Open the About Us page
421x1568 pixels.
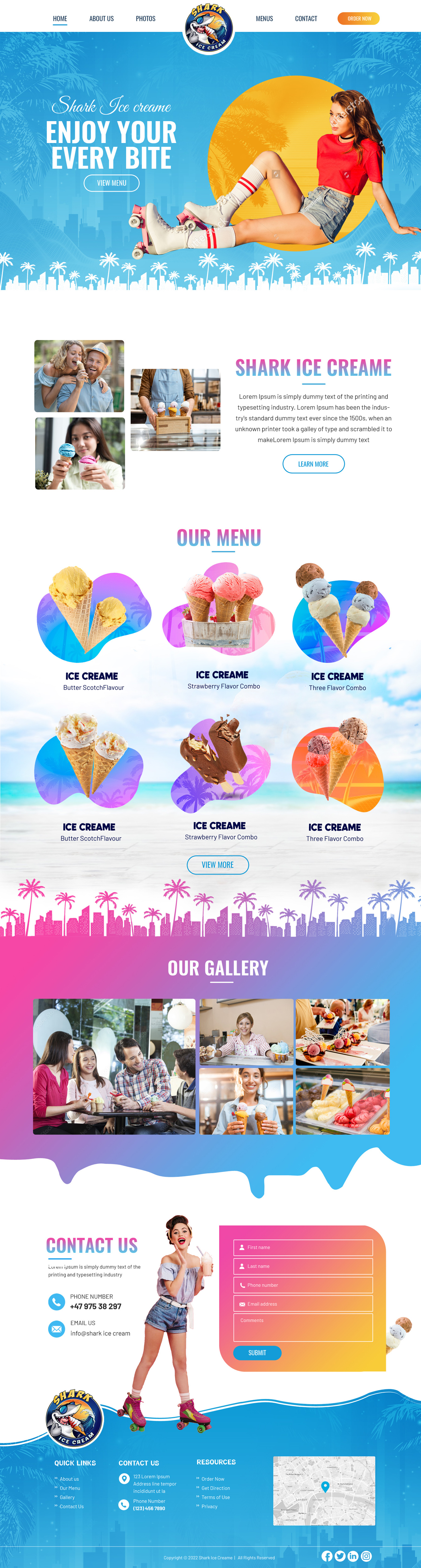(101, 19)
